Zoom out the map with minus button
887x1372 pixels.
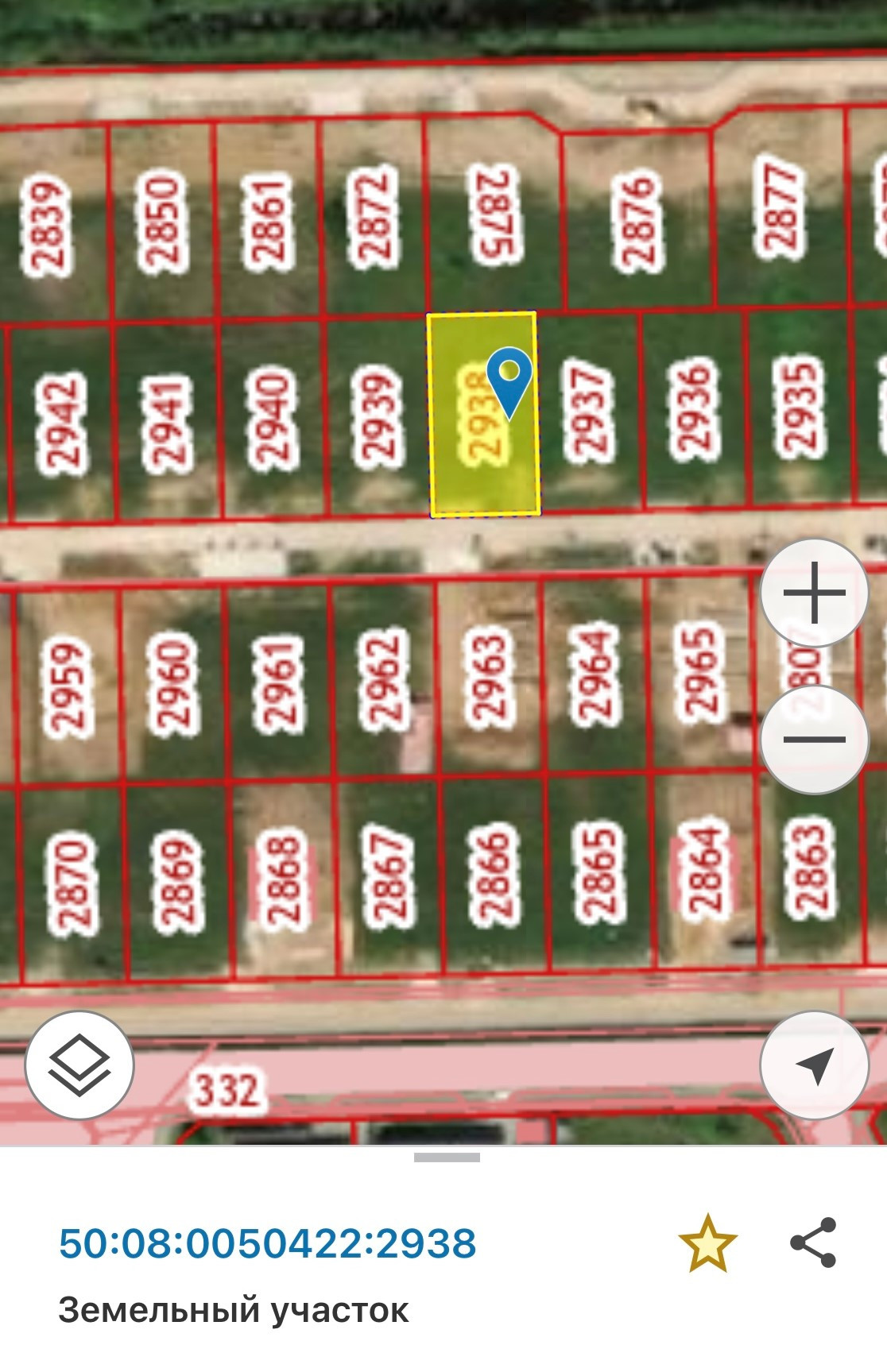coord(814,740)
